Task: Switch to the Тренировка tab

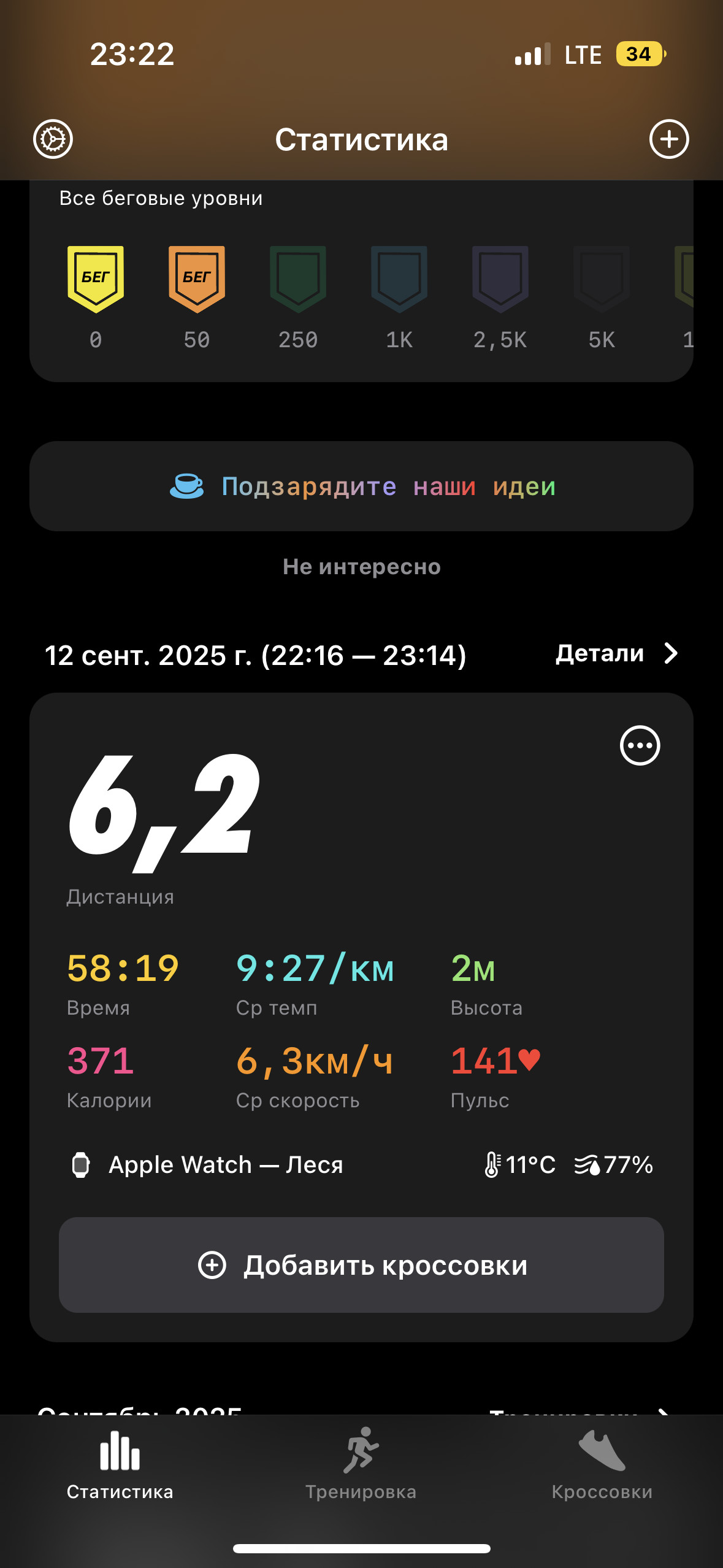Action: point(361,1464)
